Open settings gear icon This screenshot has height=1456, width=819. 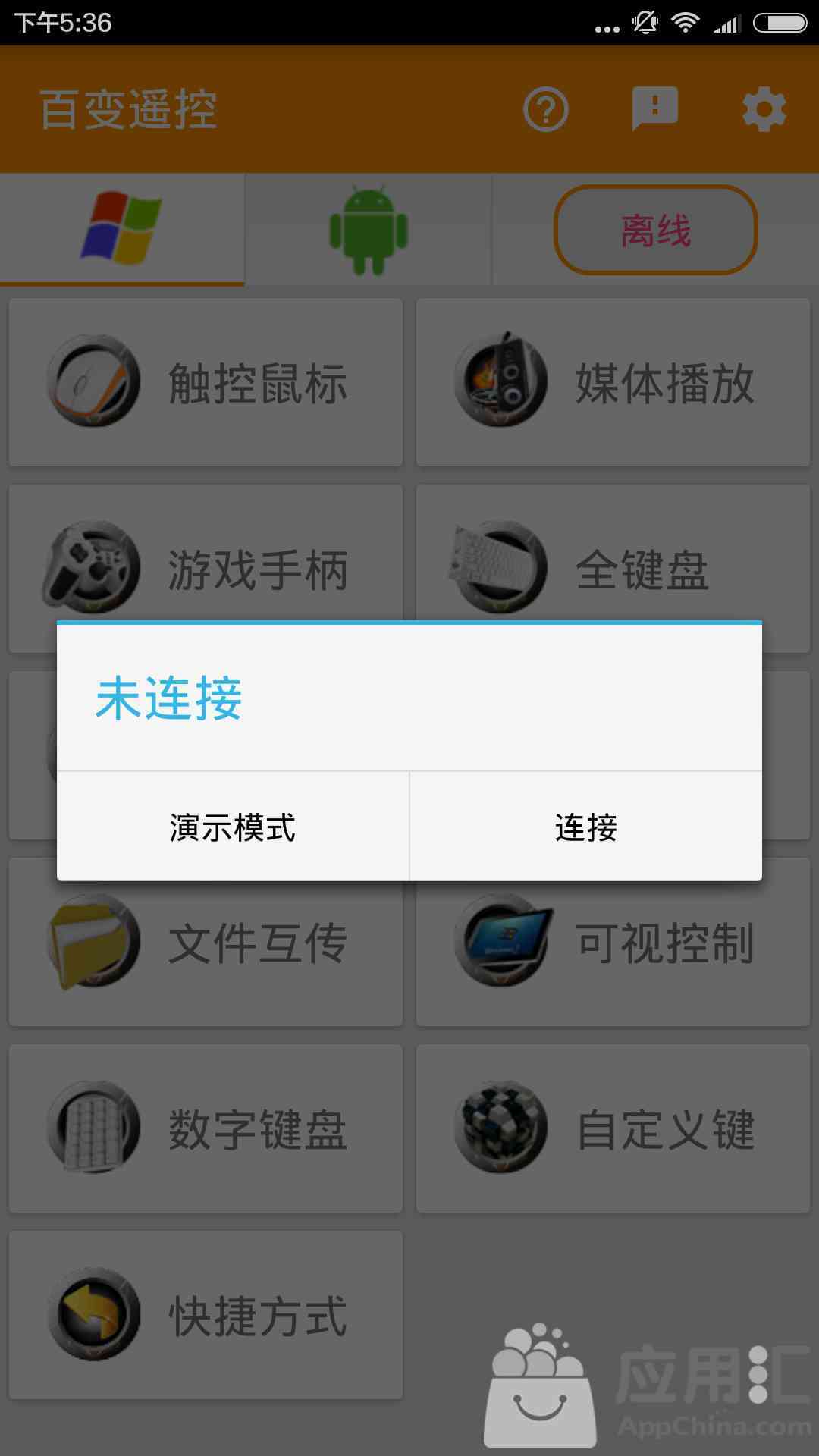click(764, 110)
